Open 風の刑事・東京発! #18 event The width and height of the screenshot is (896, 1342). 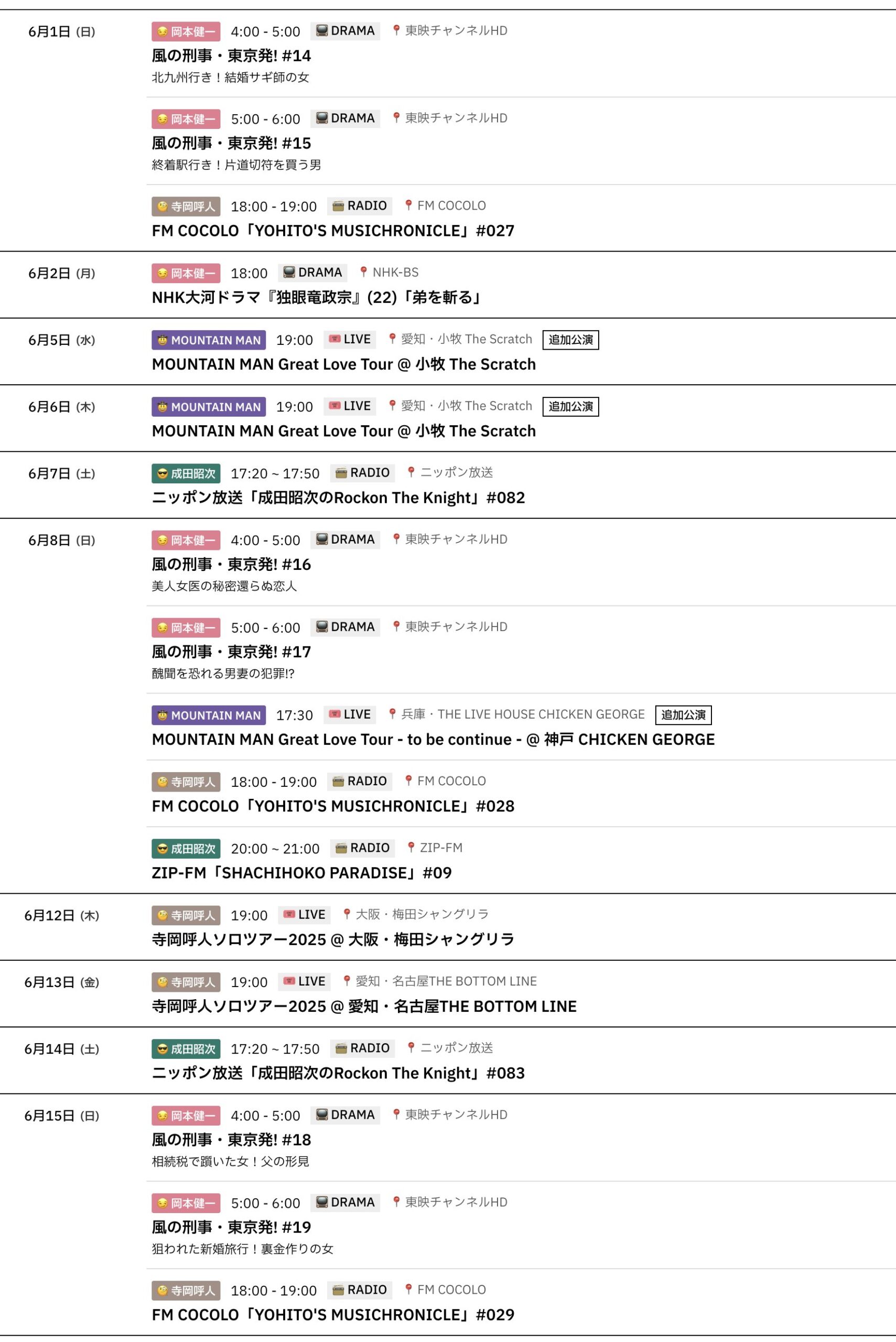click(x=231, y=1141)
